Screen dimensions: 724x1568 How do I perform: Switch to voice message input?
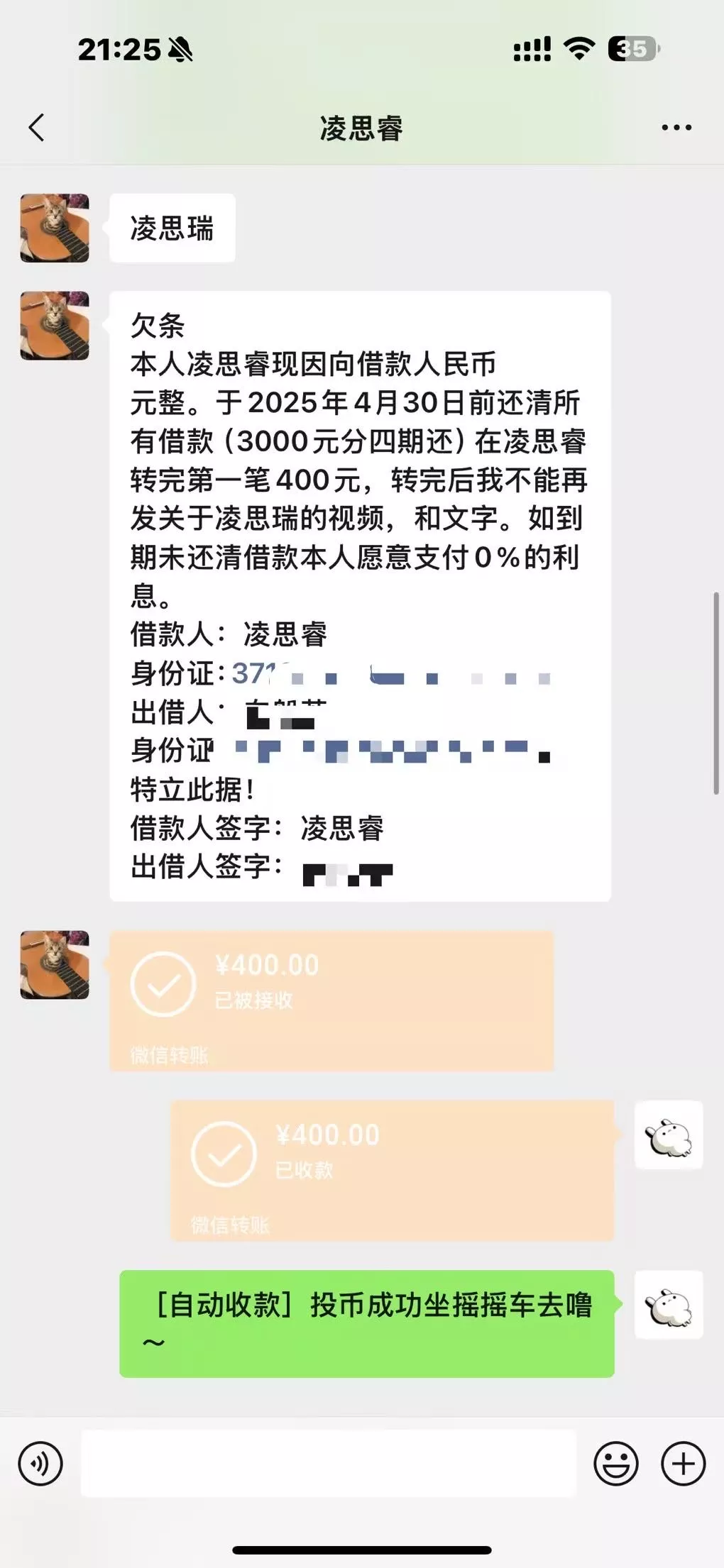[x=40, y=1463]
